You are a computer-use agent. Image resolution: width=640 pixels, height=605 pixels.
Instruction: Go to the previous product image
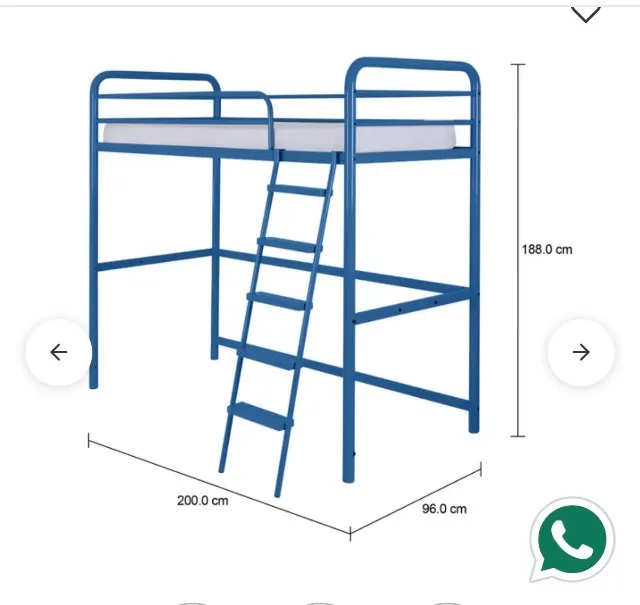click(x=59, y=352)
